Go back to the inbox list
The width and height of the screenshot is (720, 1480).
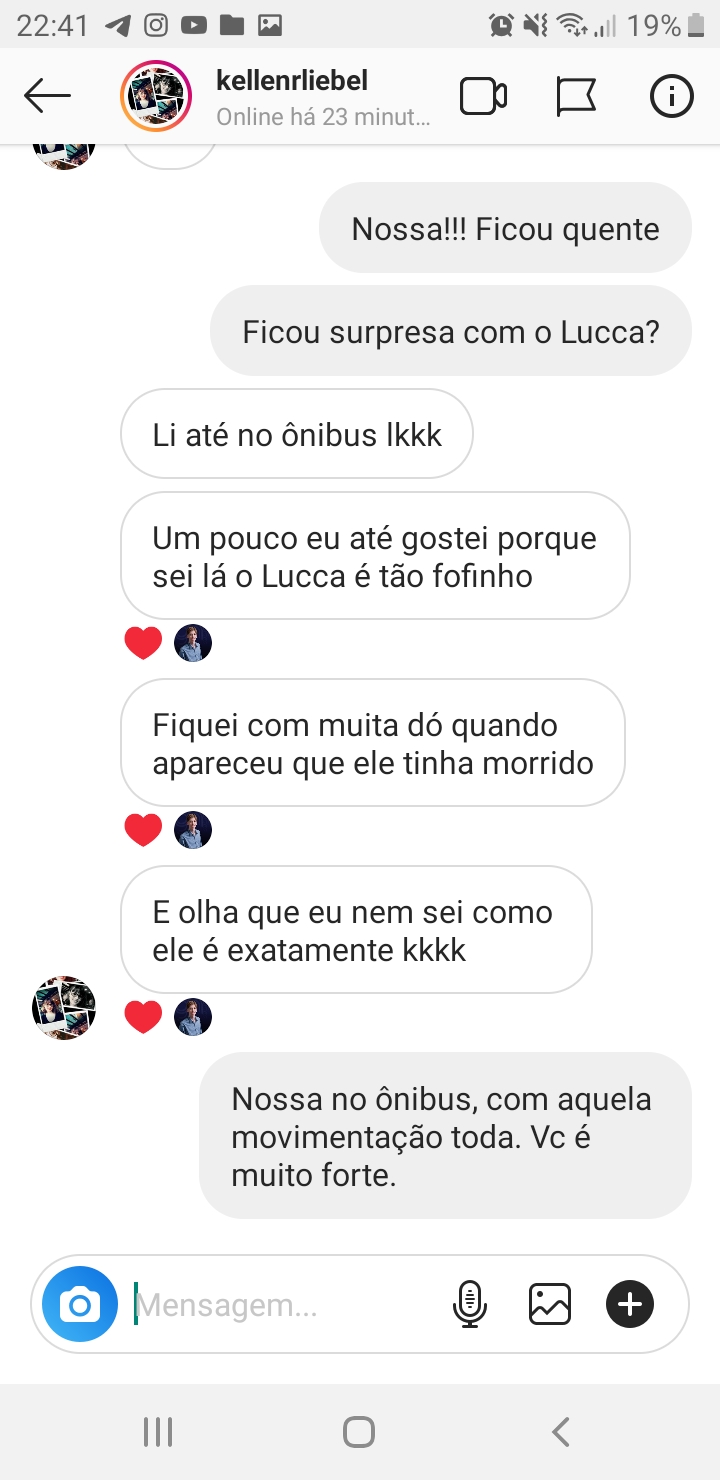(x=47, y=97)
